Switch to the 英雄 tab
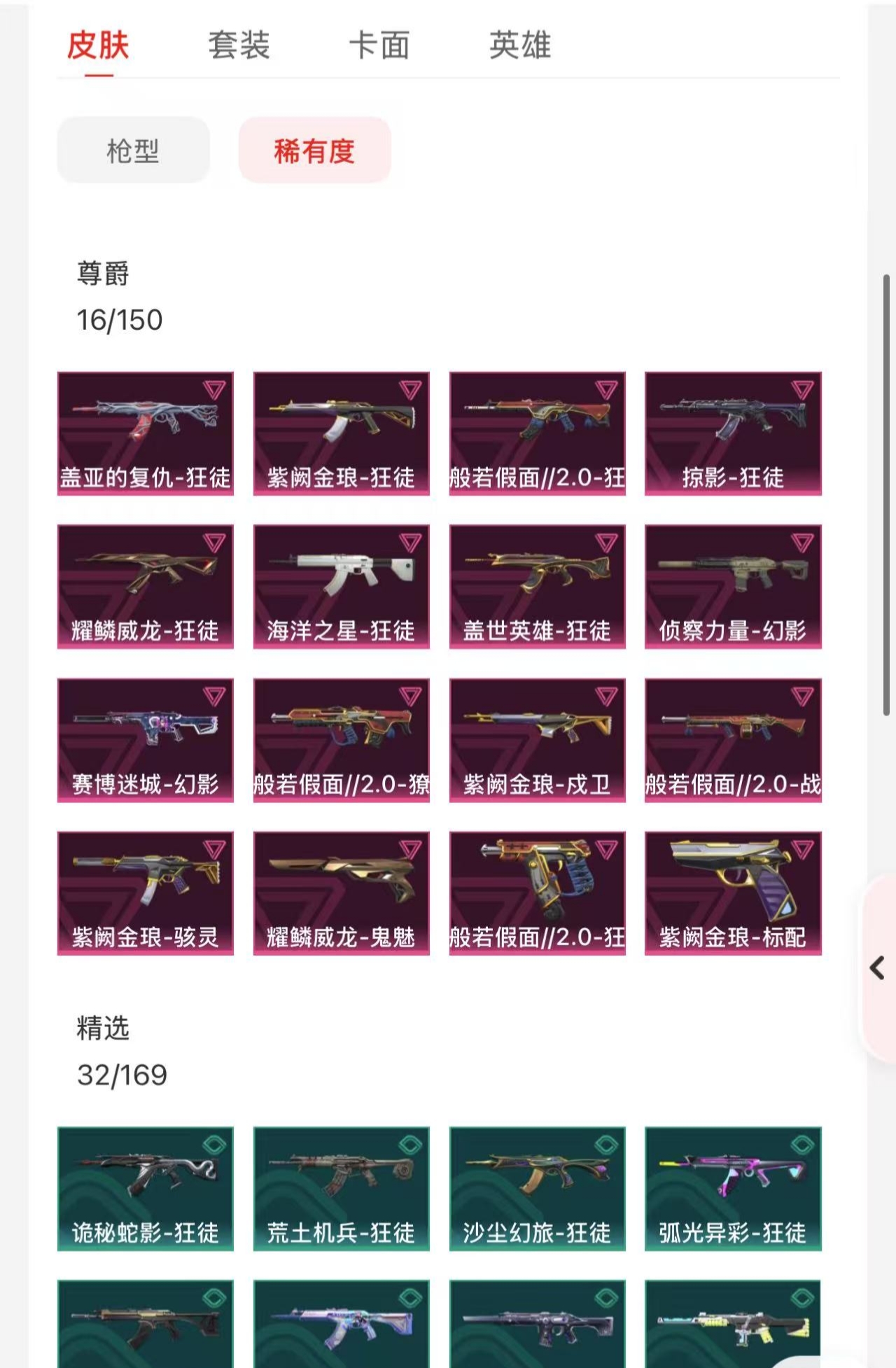 click(x=519, y=46)
